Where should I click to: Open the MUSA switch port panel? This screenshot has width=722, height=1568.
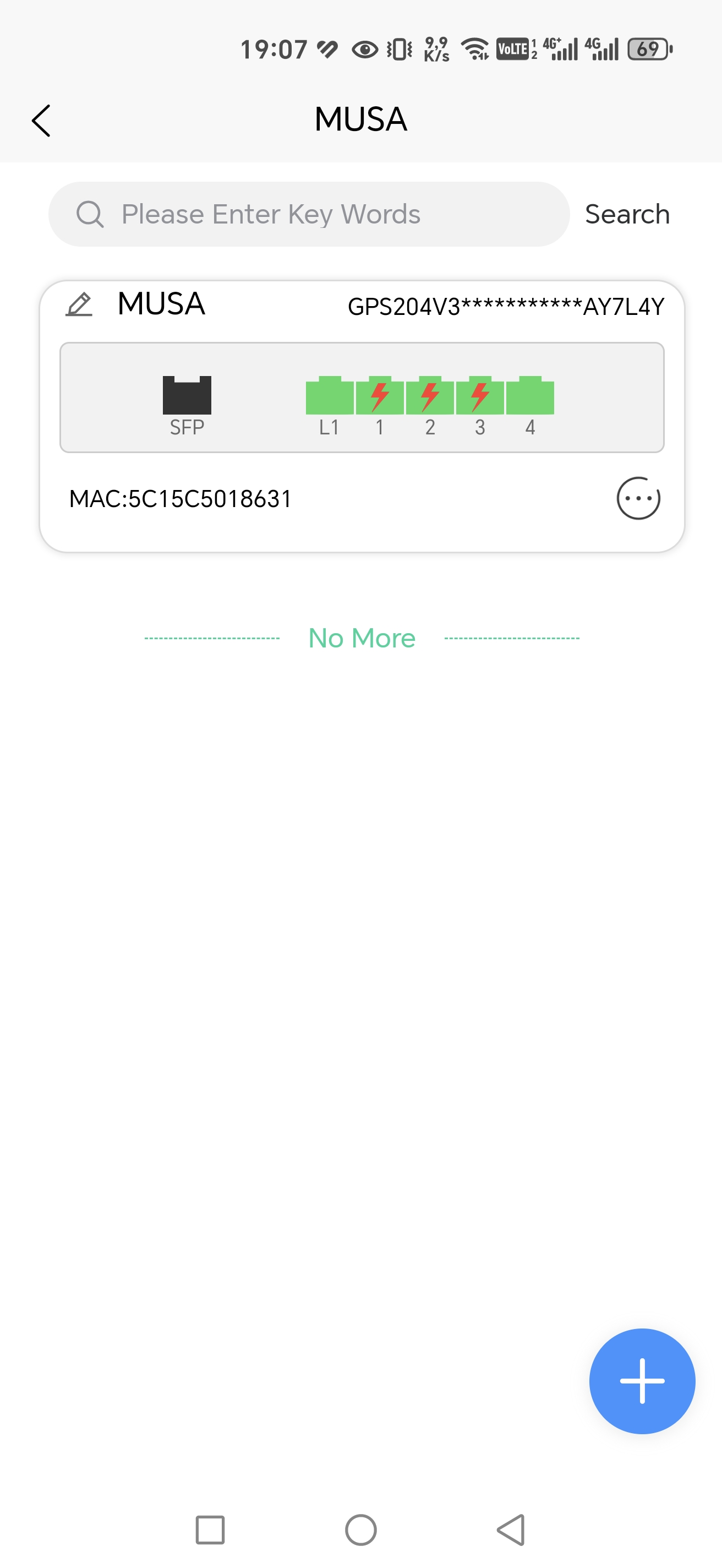362,397
